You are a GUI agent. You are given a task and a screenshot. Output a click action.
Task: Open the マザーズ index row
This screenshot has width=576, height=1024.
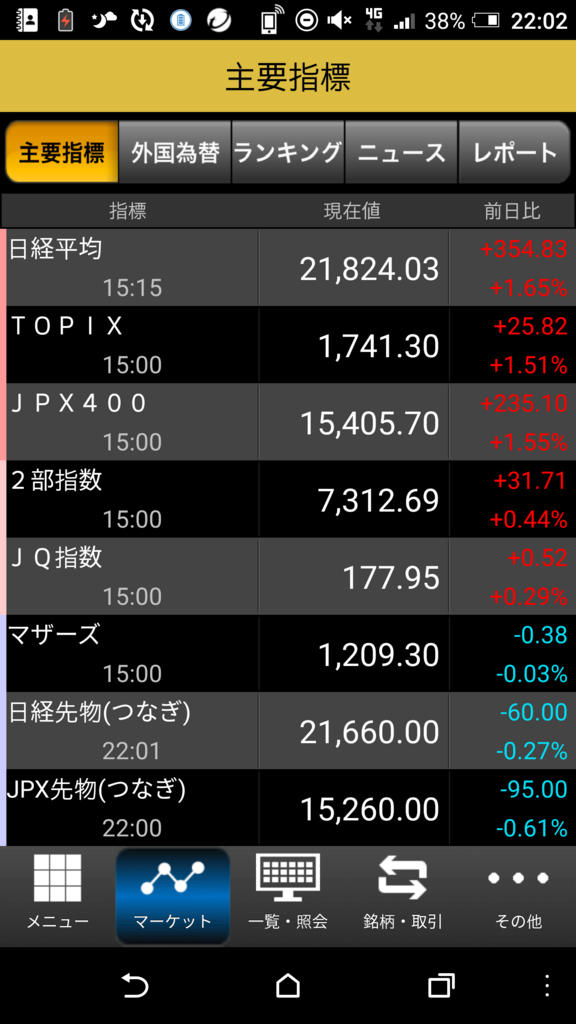288,654
